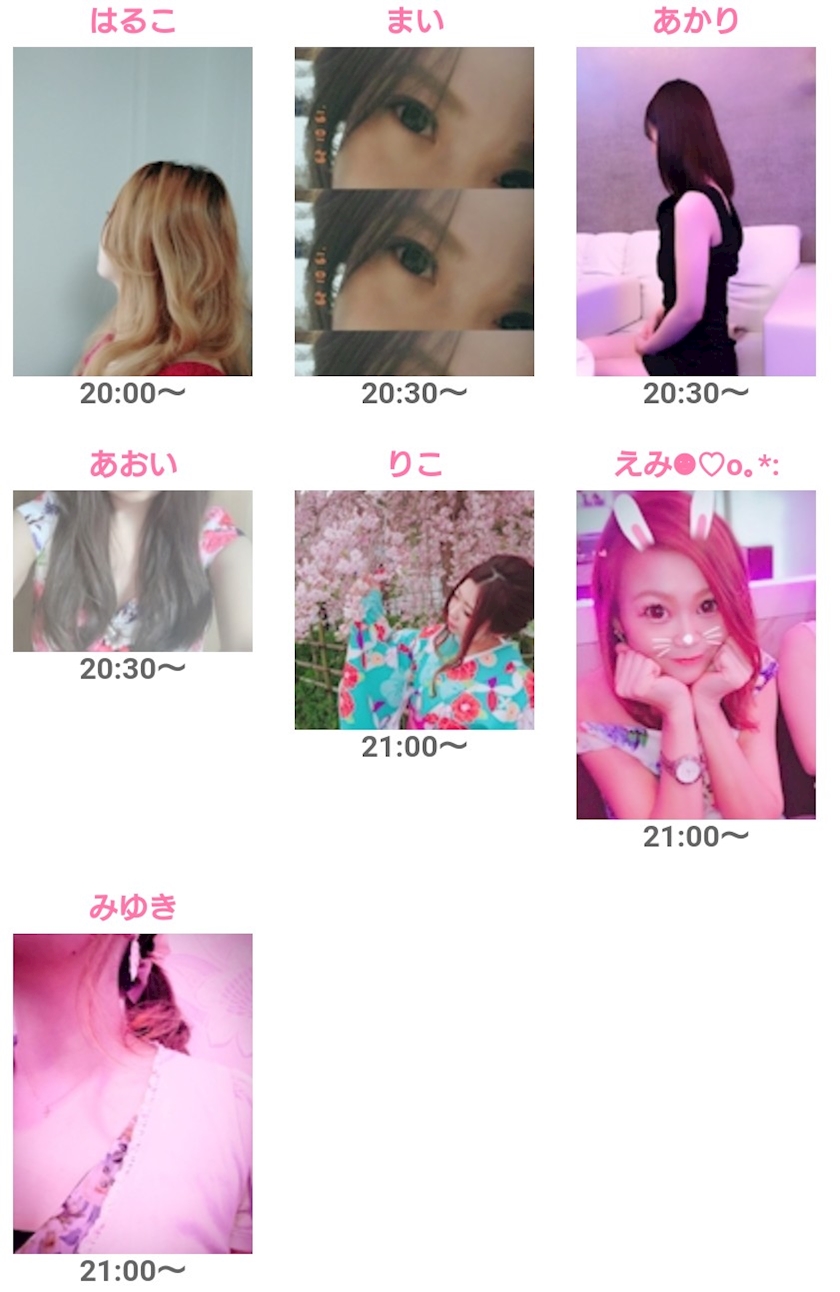Tap りこ's kimono photo tile
This screenshot has height=1292, width=840.
pos(414,610)
